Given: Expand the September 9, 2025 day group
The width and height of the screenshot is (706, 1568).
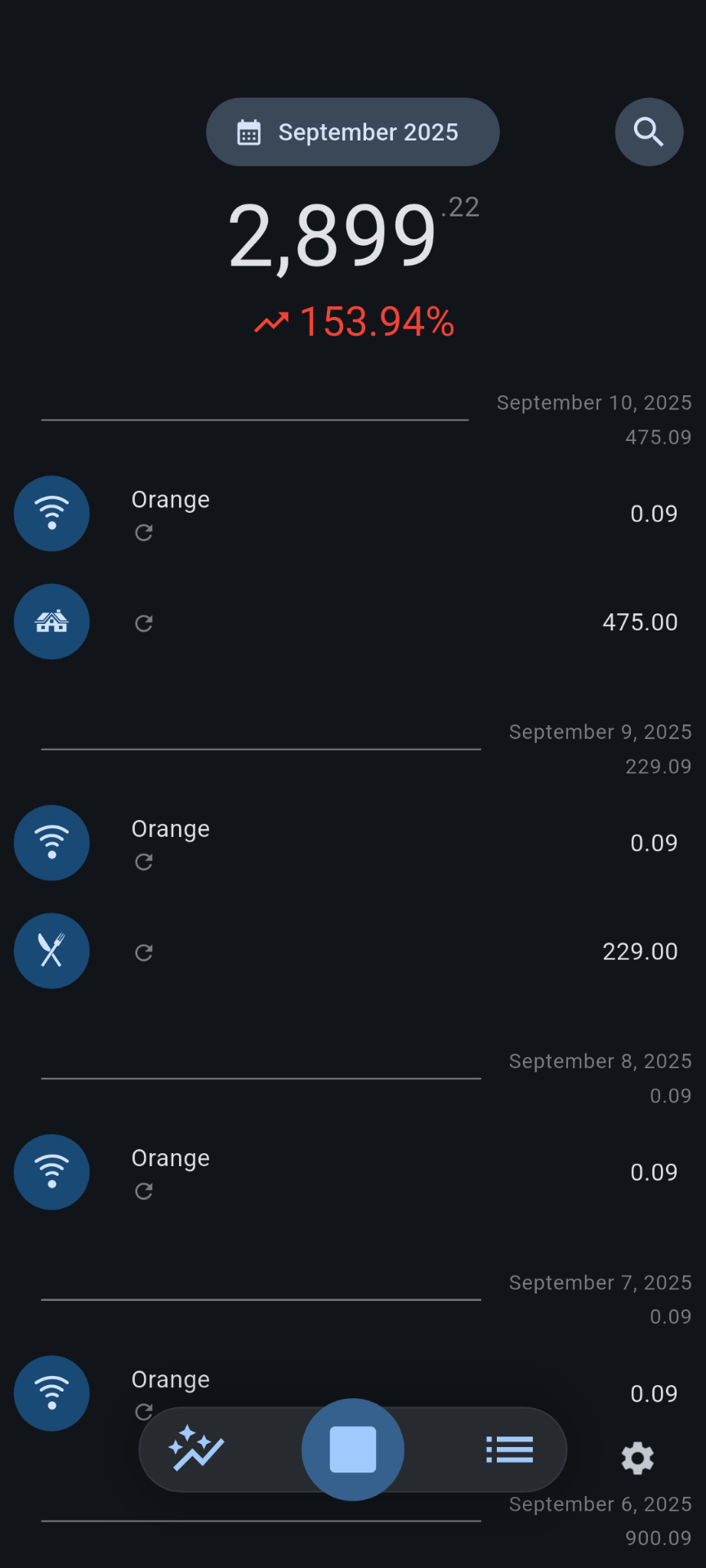Looking at the screenshot, I should pyautogui.click(x=600, y=732).
